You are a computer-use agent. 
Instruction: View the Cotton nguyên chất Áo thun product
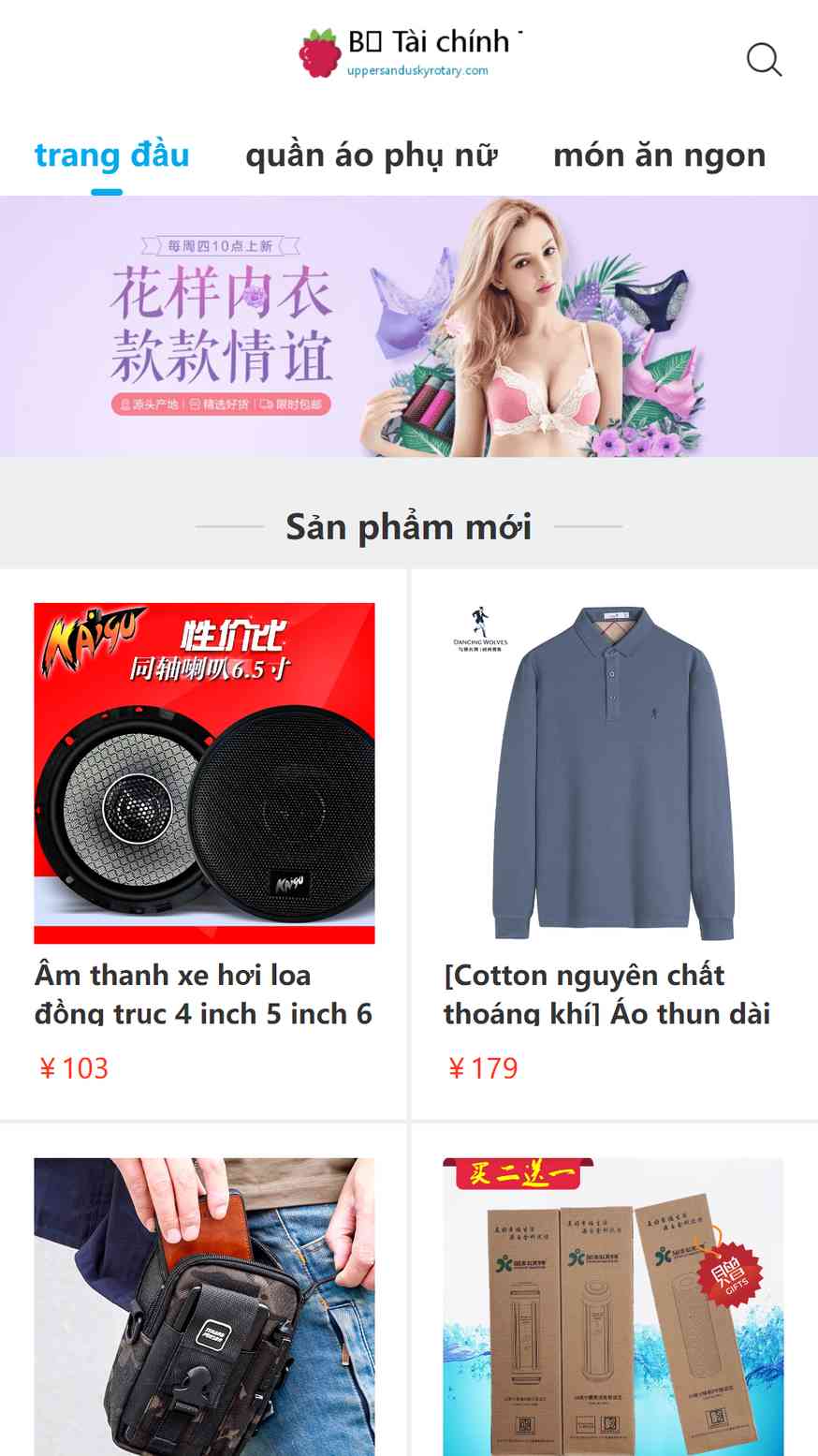(x=613, y=773)
